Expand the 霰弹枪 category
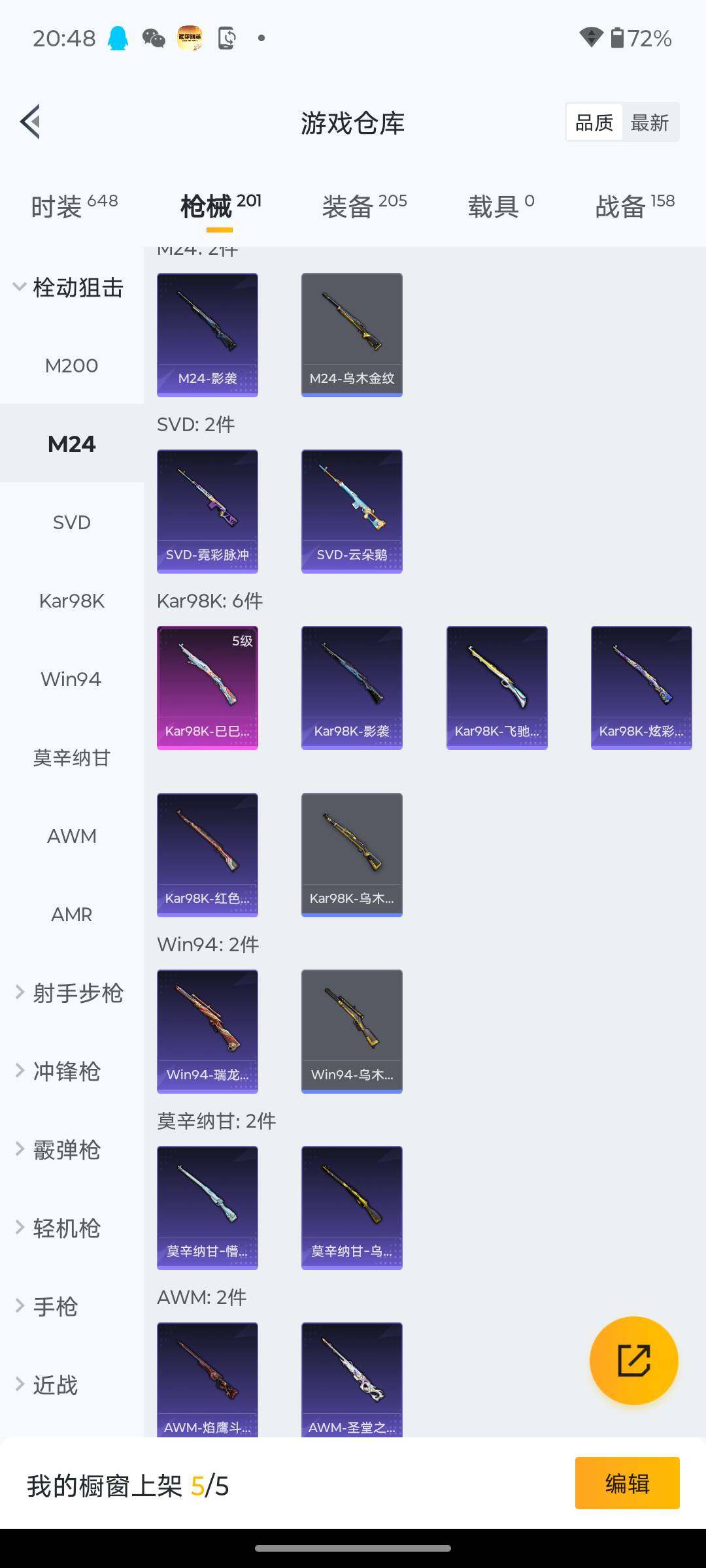The height and width of the screenshot is (1568, 706). pos(65,1150)
